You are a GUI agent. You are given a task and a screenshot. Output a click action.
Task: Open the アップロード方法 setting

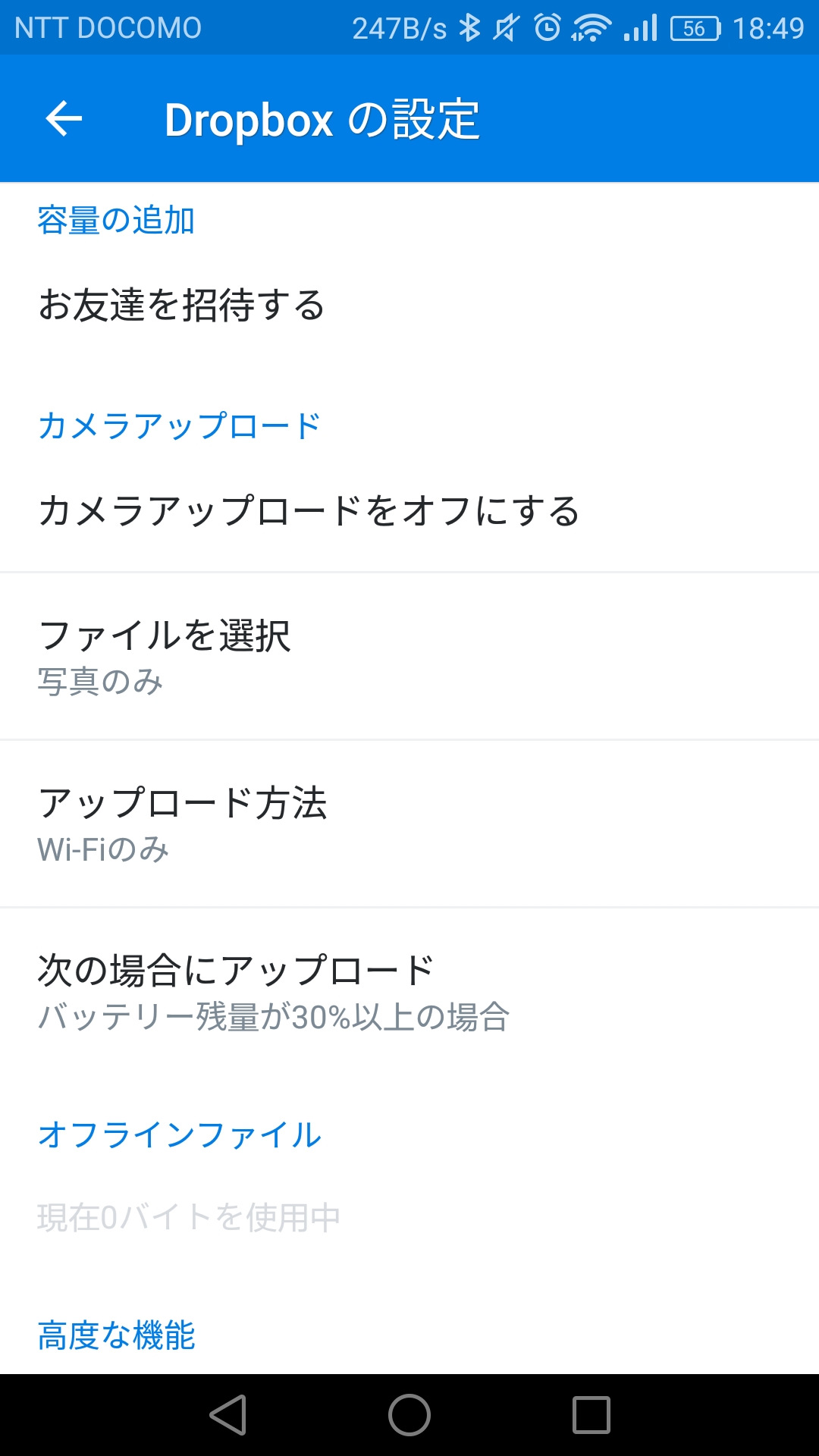tap(184, 806)
